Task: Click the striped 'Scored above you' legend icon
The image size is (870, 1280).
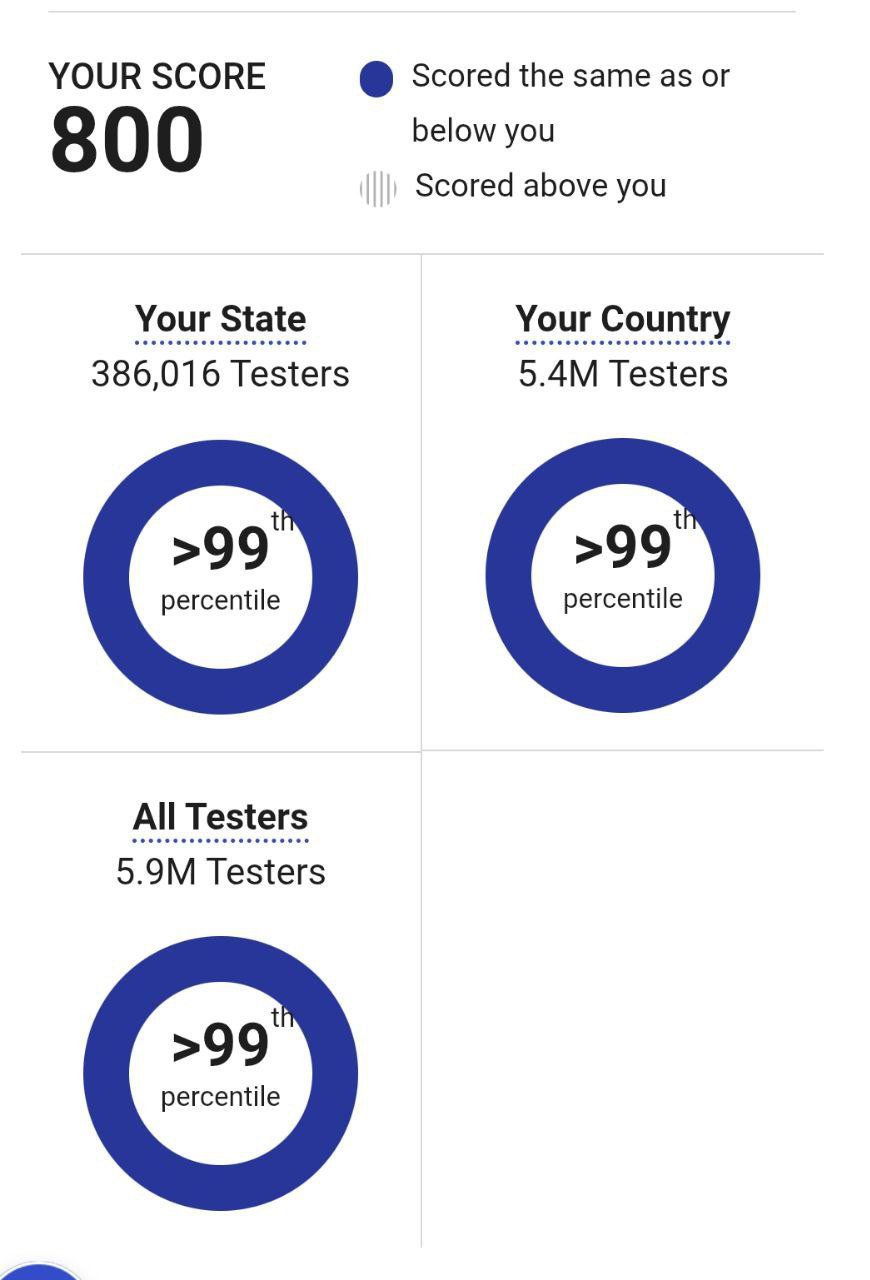Action: pos(375,186)
